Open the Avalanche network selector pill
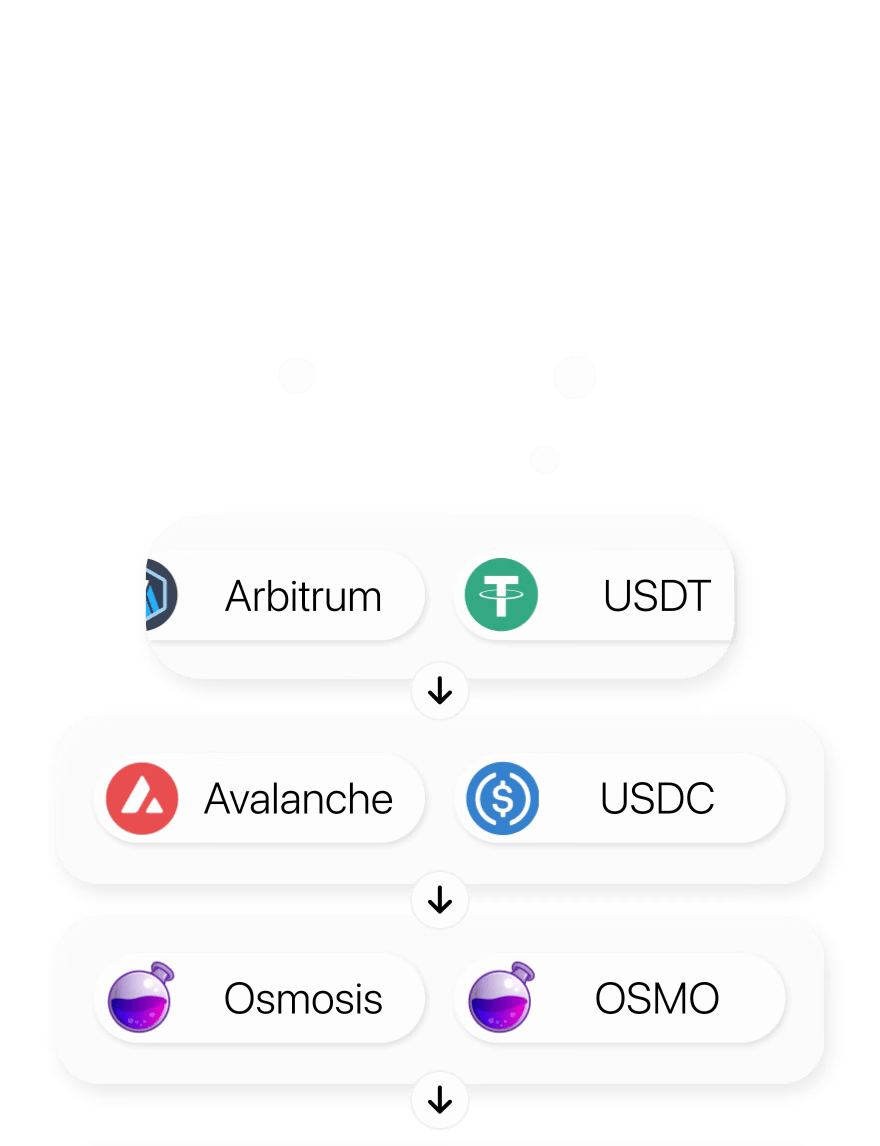Viewport: 880px width, 1146px height. coord(260,798)
